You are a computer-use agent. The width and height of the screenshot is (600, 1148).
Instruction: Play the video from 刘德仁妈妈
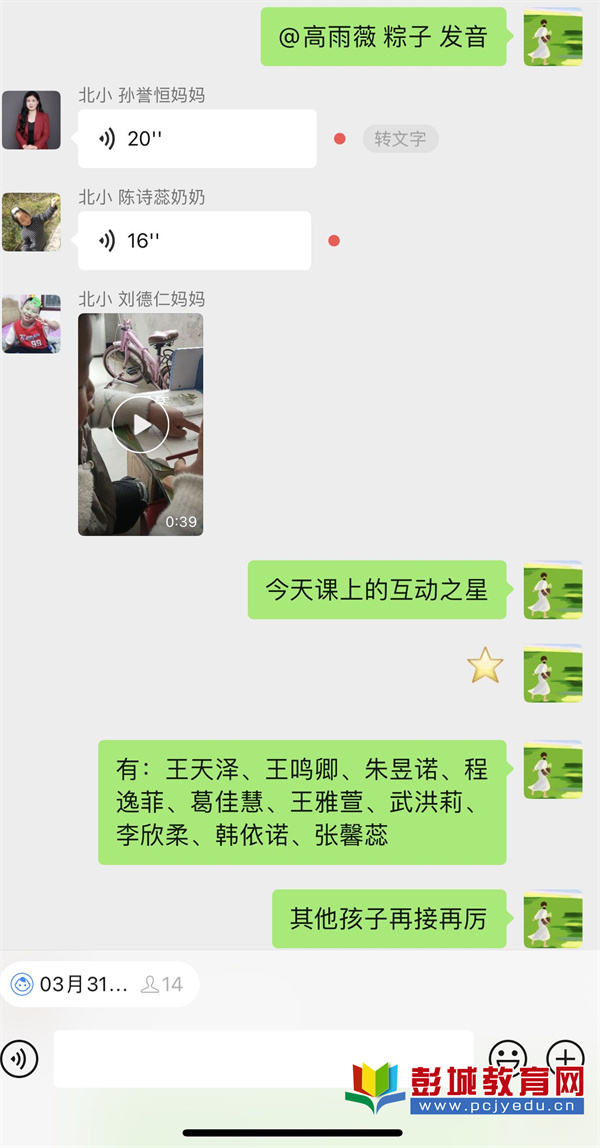coord(140,425)
